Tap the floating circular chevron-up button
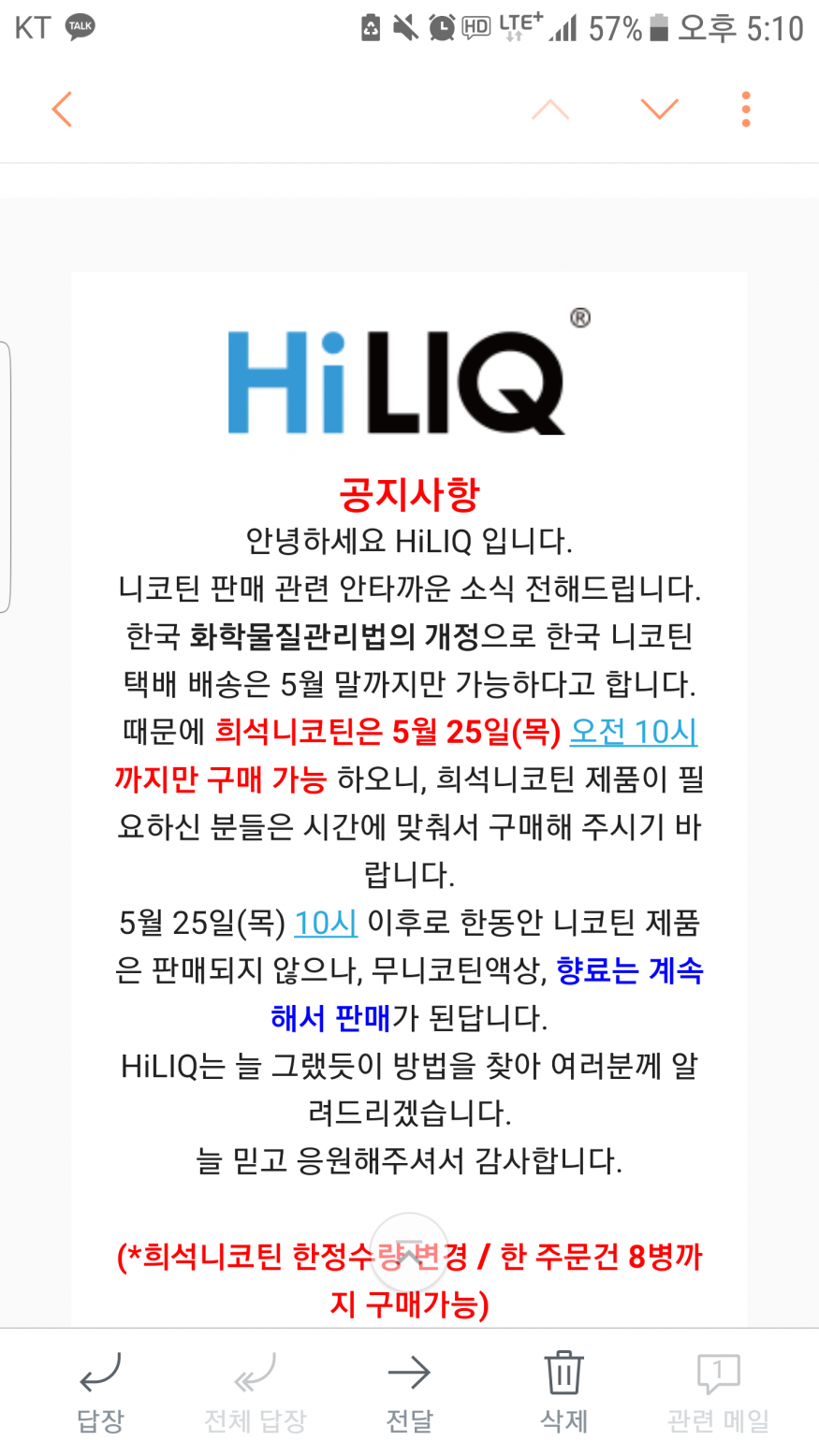Image resolution: width=819 pixels, height=1456 pixels. point(409,1252)
